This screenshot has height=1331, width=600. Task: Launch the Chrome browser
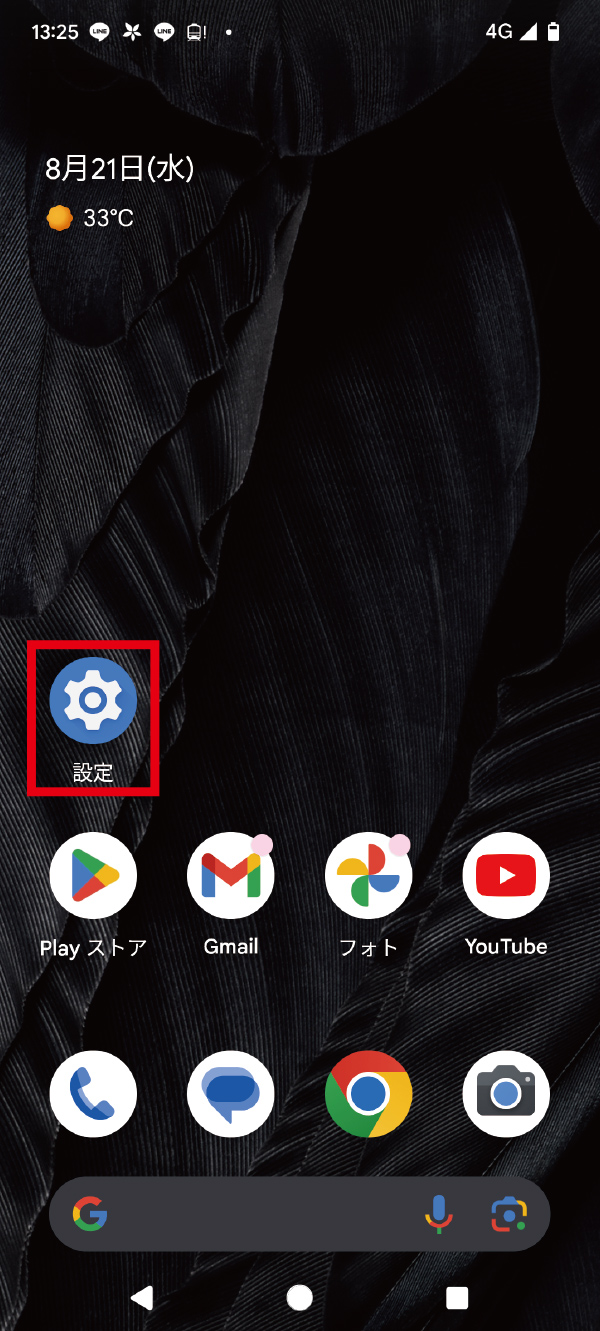click(x=369, y=1094)
